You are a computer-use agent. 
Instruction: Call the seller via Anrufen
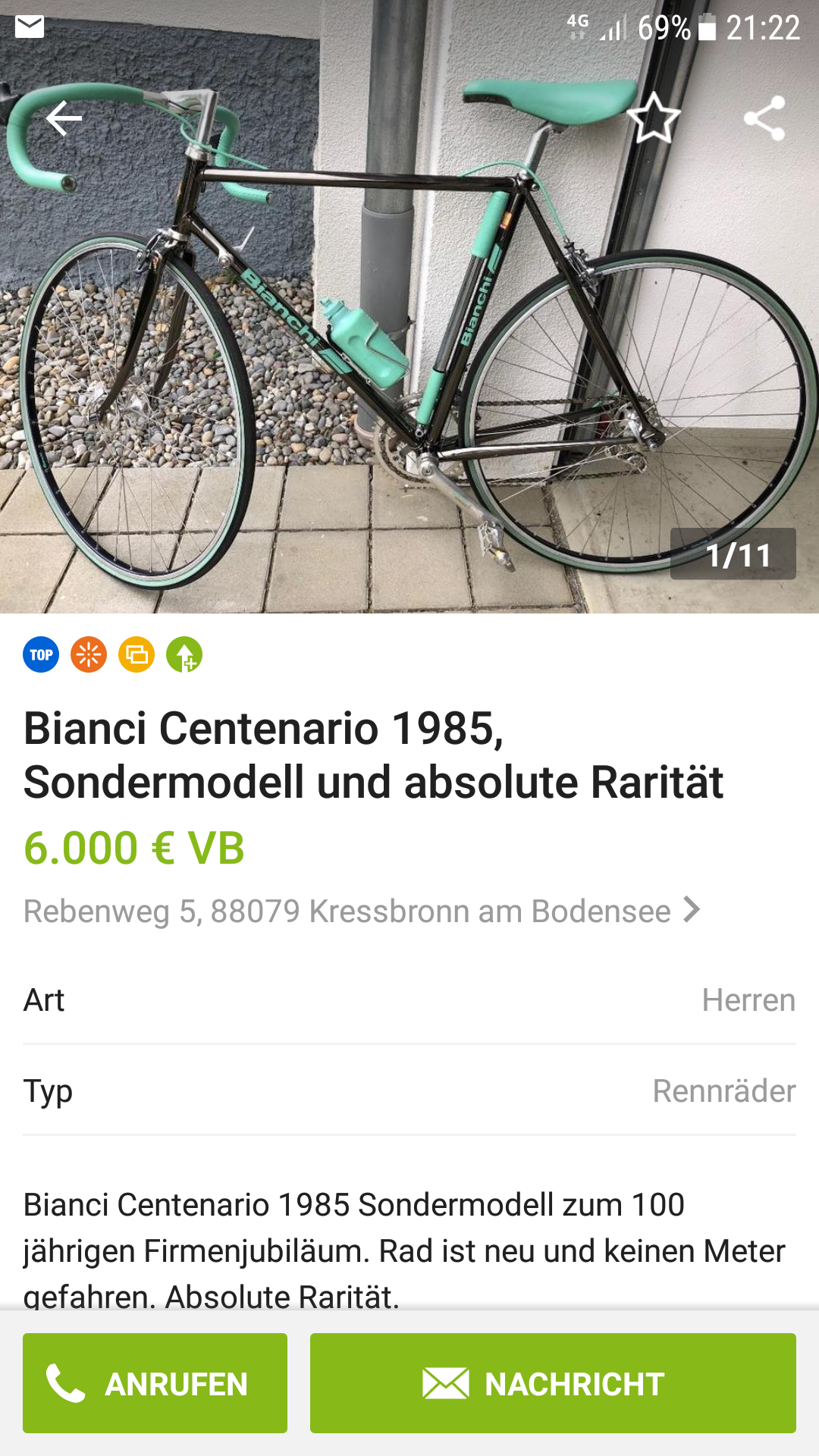[x=155, y=1383]
